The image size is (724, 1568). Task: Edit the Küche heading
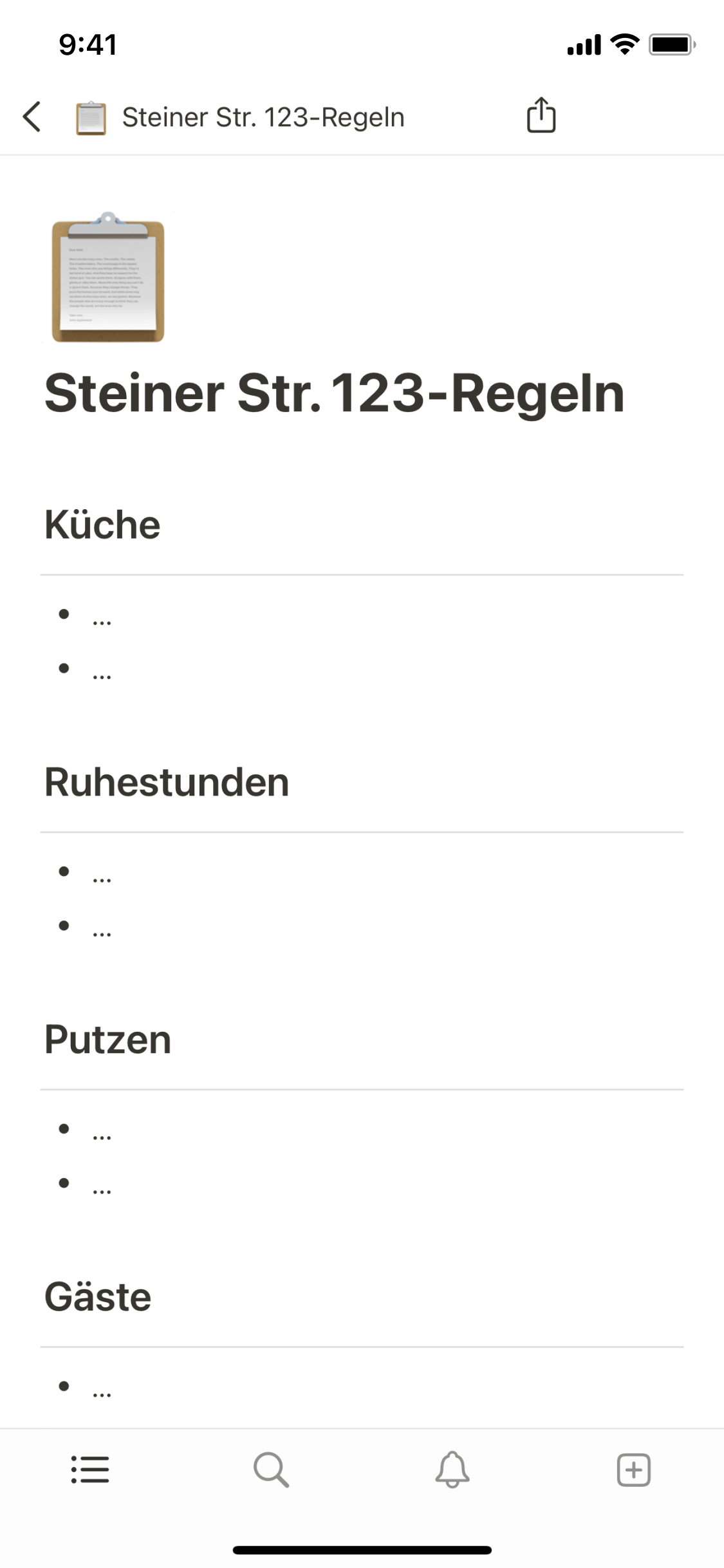pyautogui.click(x=103, y=525)
